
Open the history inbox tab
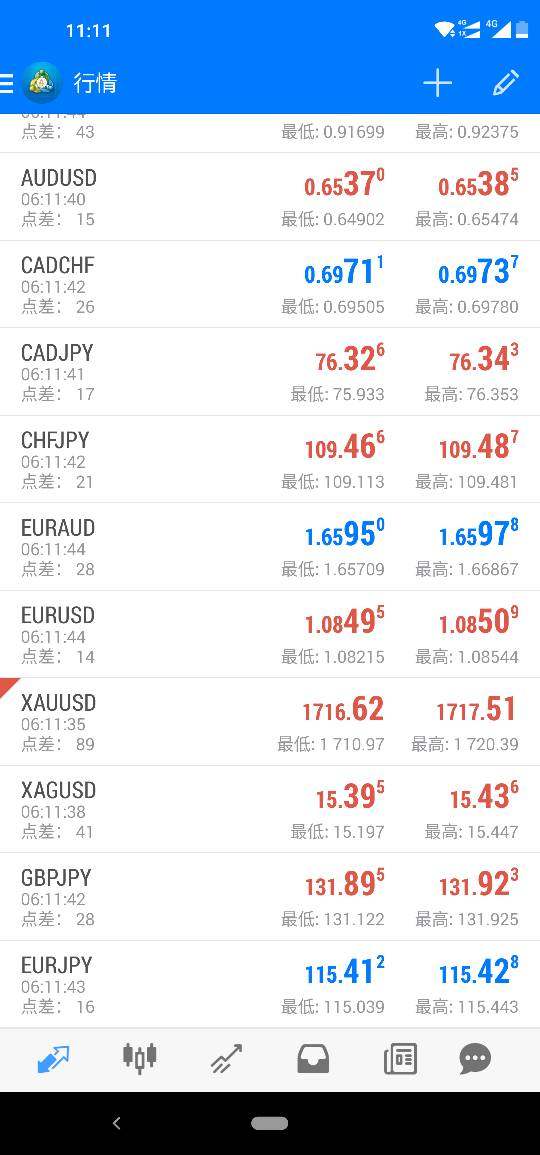click(313, 1059)
